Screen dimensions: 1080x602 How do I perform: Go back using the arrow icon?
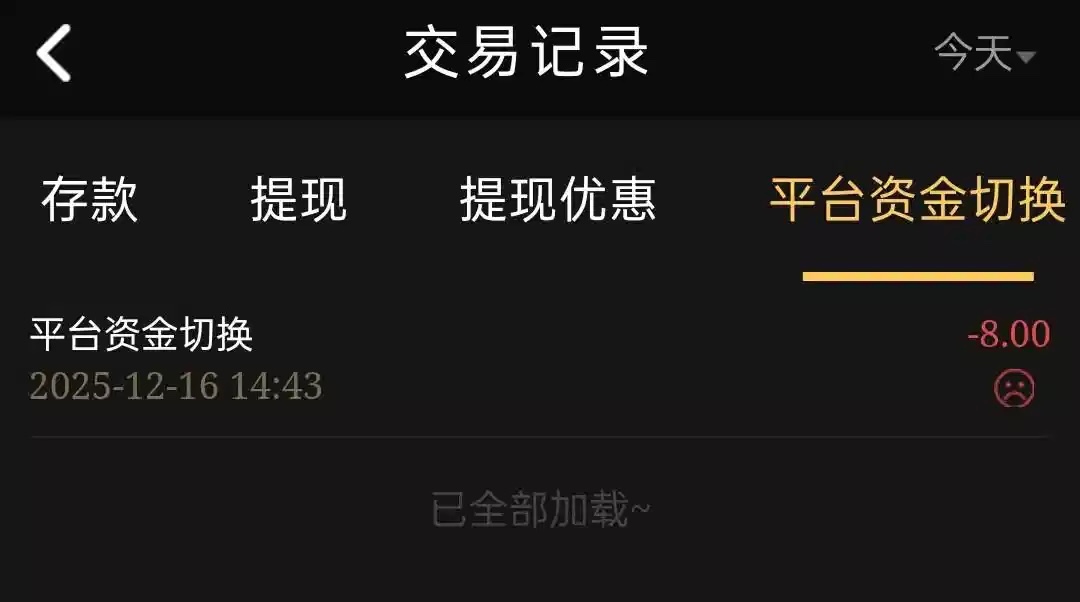pyautogui.click(x=54, y=53)
